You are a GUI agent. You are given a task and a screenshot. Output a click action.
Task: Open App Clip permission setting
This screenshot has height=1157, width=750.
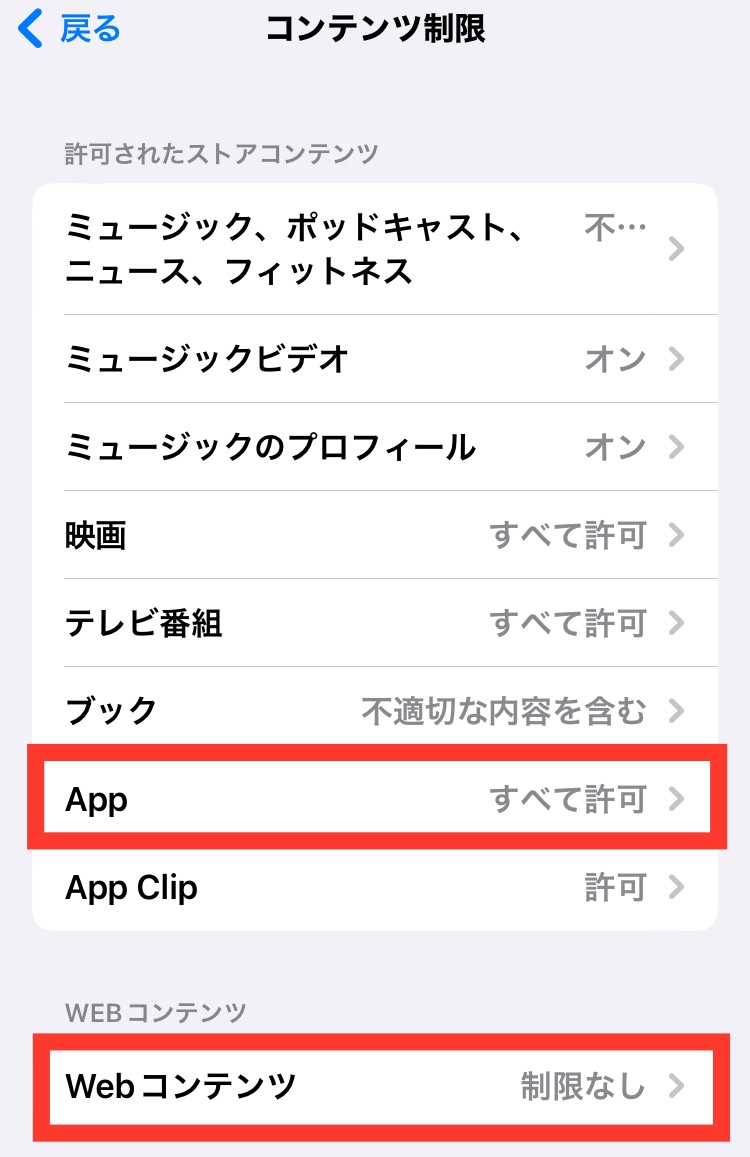tap(374, 887)
